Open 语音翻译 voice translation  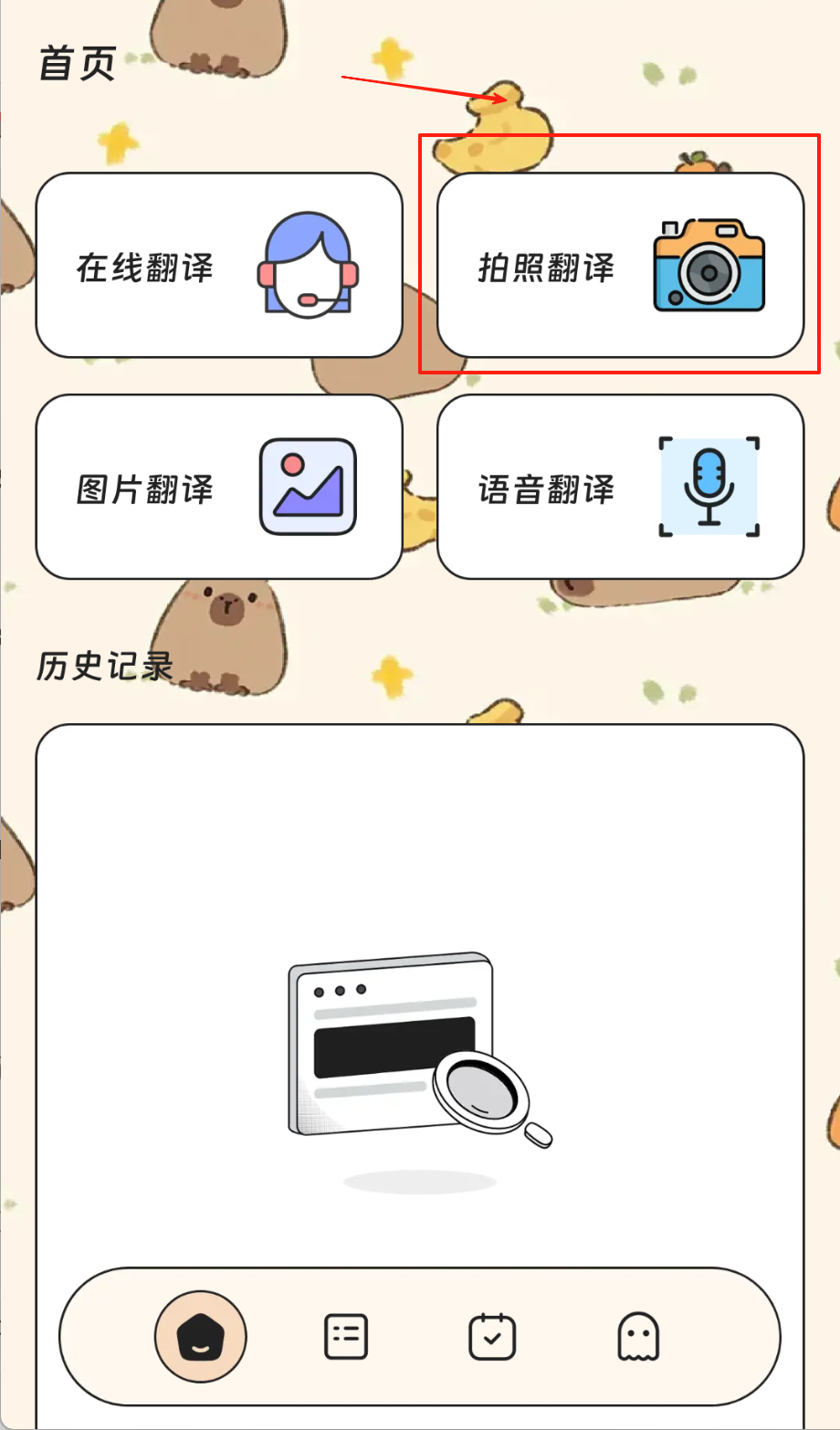point(621,488)
